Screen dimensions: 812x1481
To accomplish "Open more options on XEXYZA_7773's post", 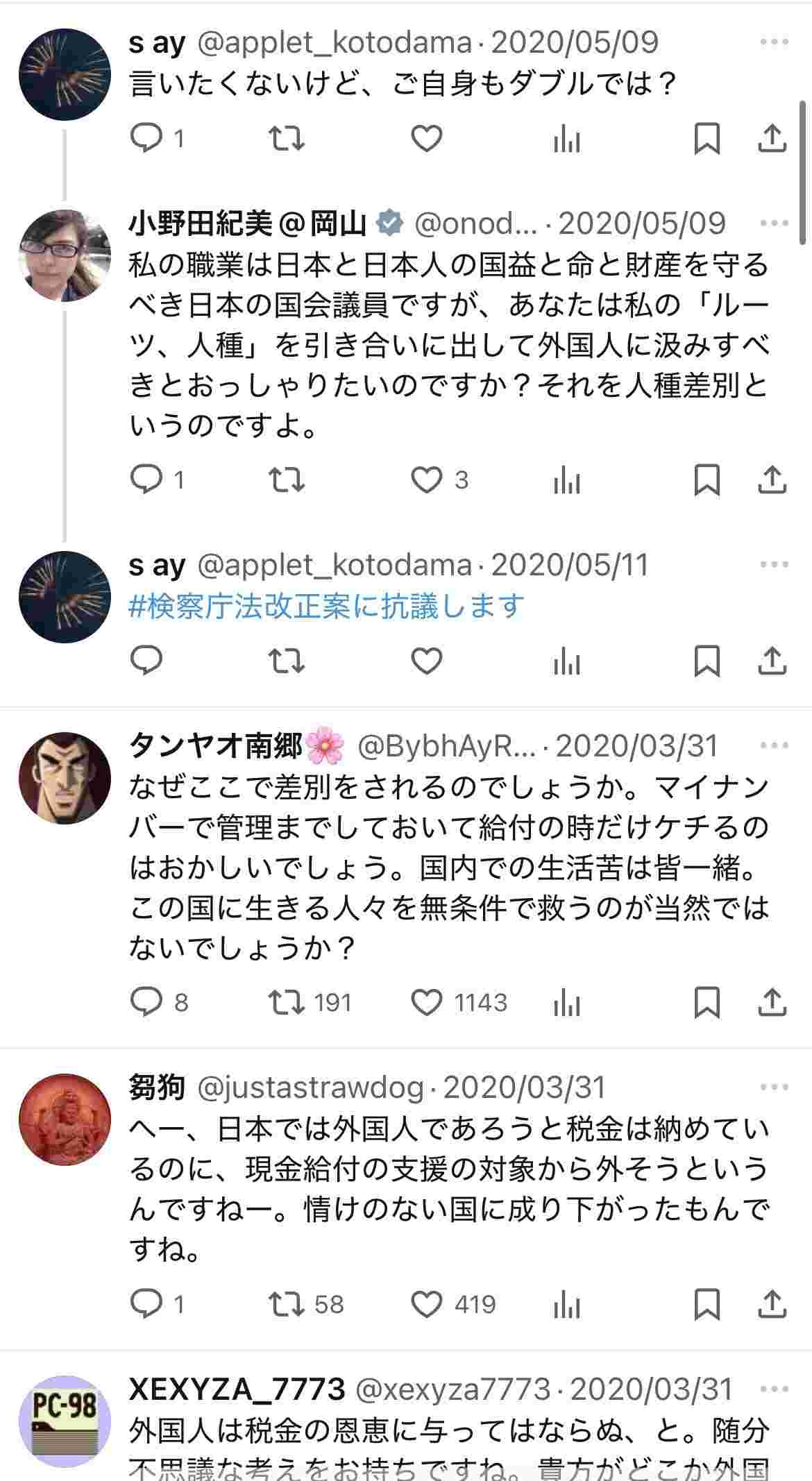I will pos(774,1389).
